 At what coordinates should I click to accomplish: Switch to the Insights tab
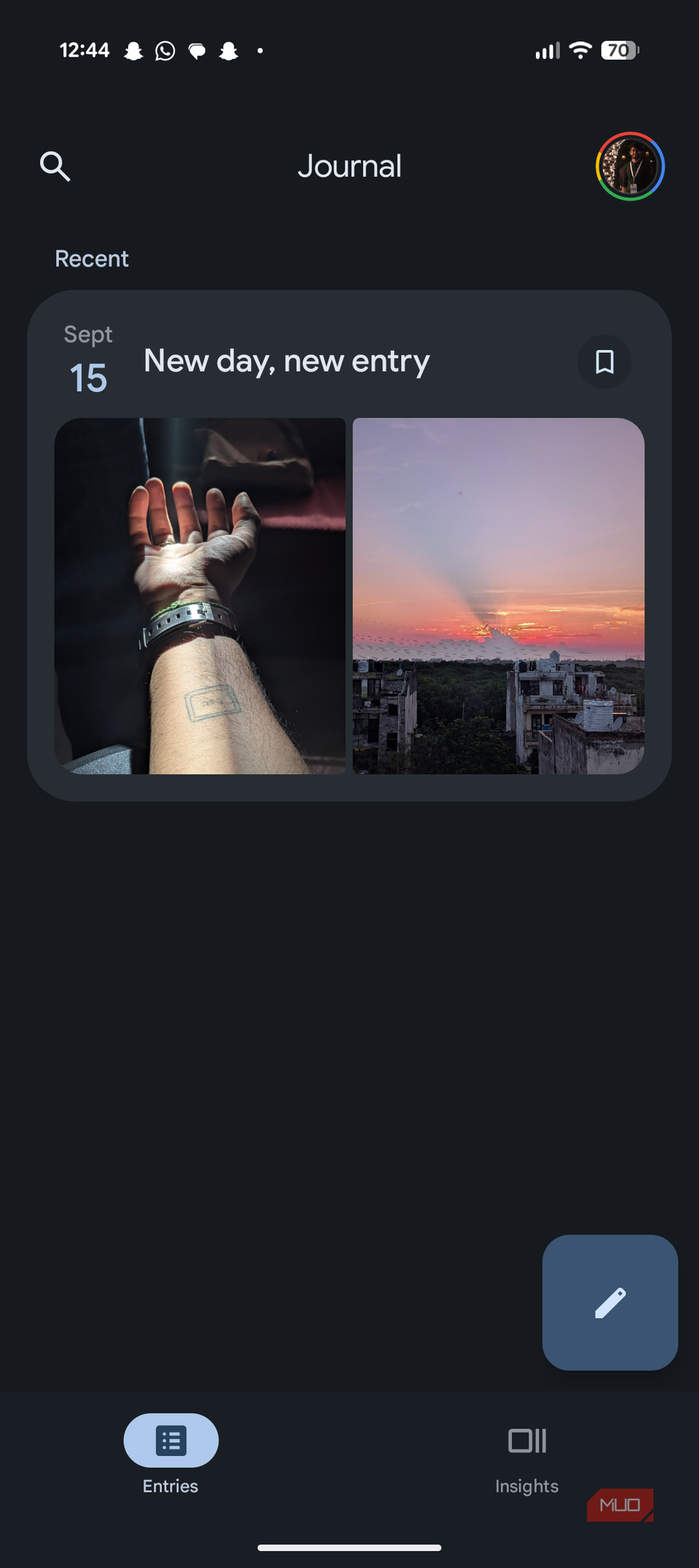pyautogui.click(x=526, y=1454)
